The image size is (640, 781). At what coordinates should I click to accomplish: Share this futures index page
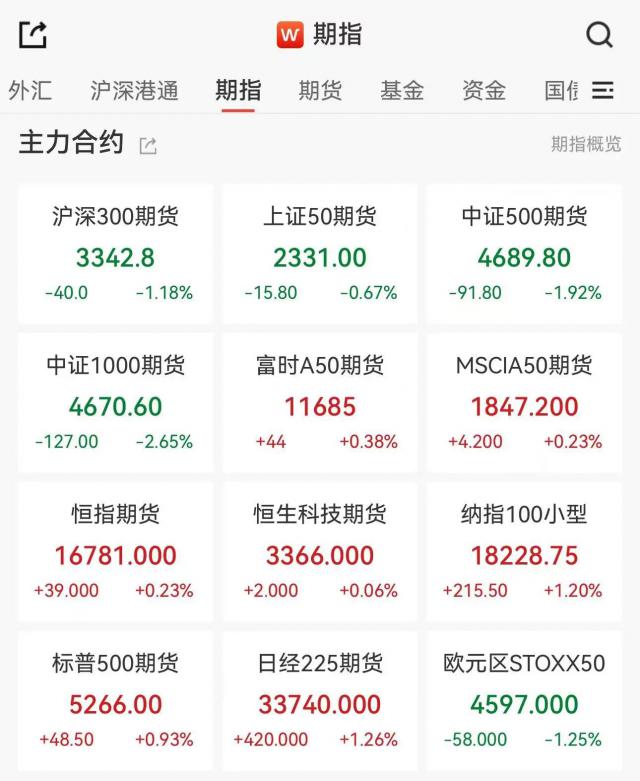[33, 35]
